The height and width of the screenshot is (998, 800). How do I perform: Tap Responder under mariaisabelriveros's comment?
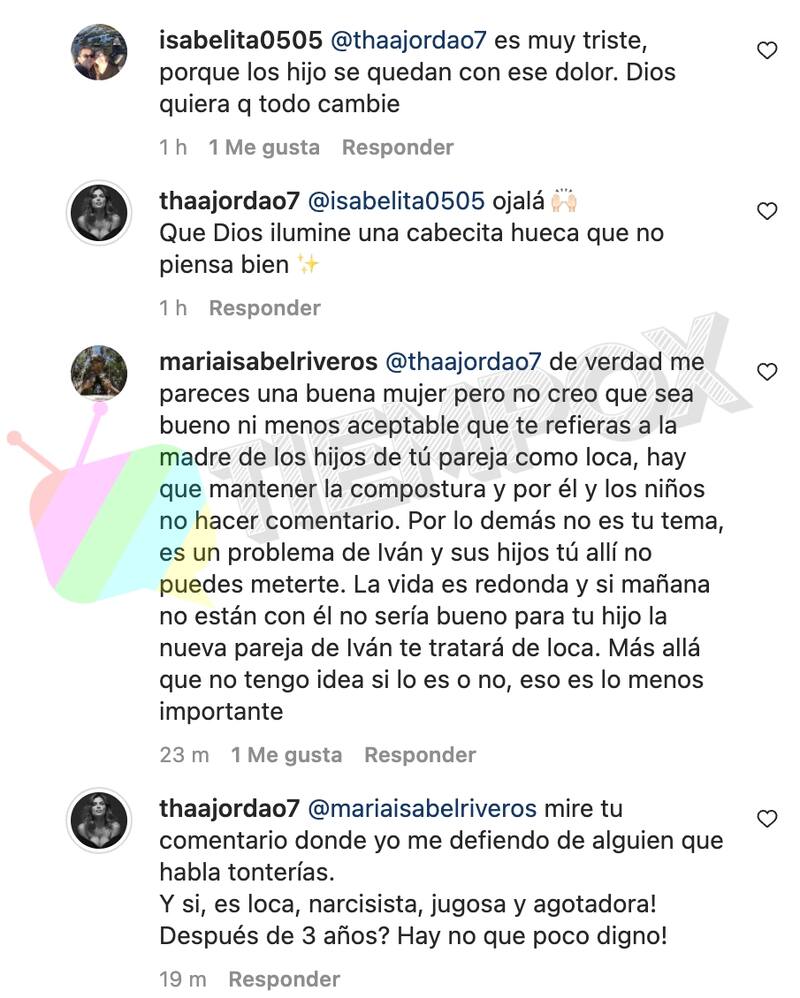(x=420, y=755)
